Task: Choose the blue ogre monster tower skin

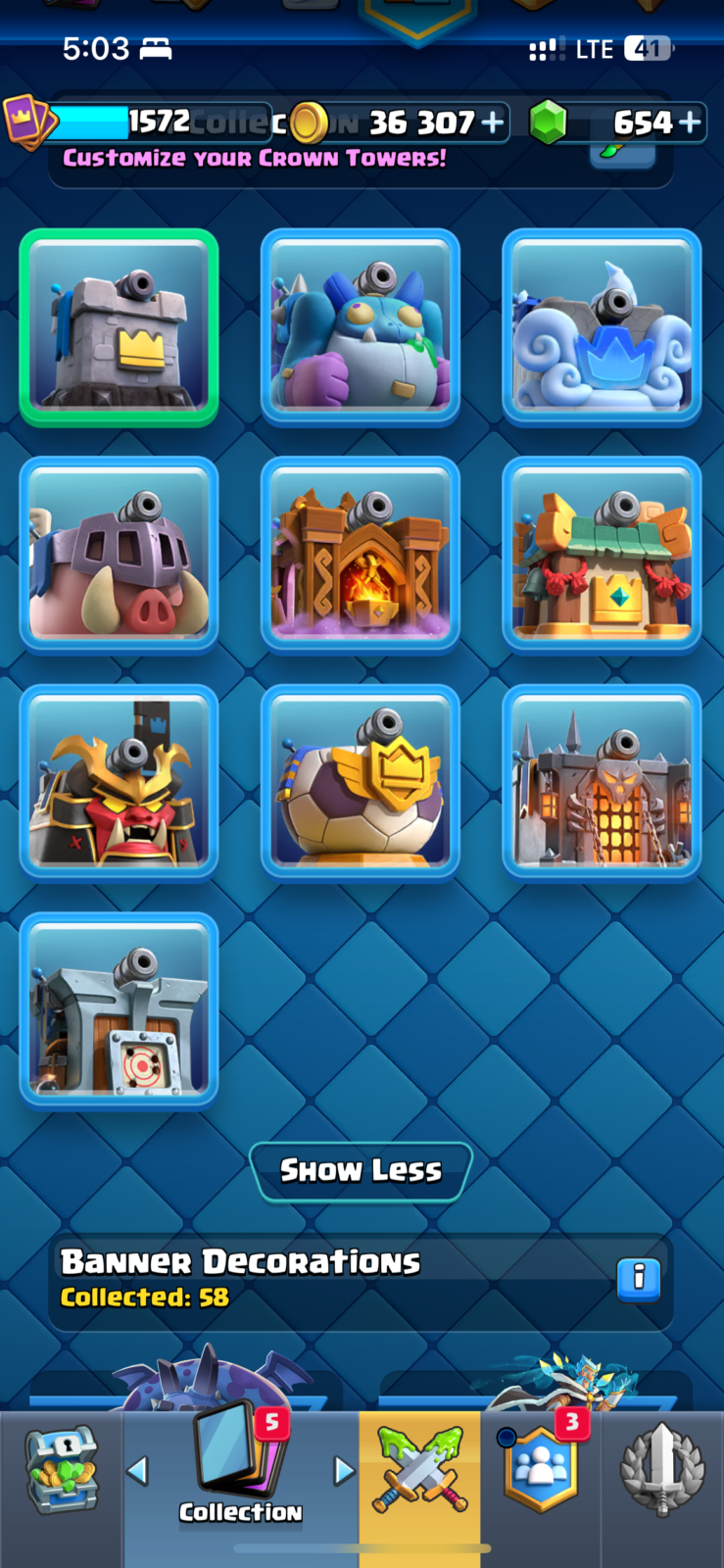Action: [x=361, y=327]
